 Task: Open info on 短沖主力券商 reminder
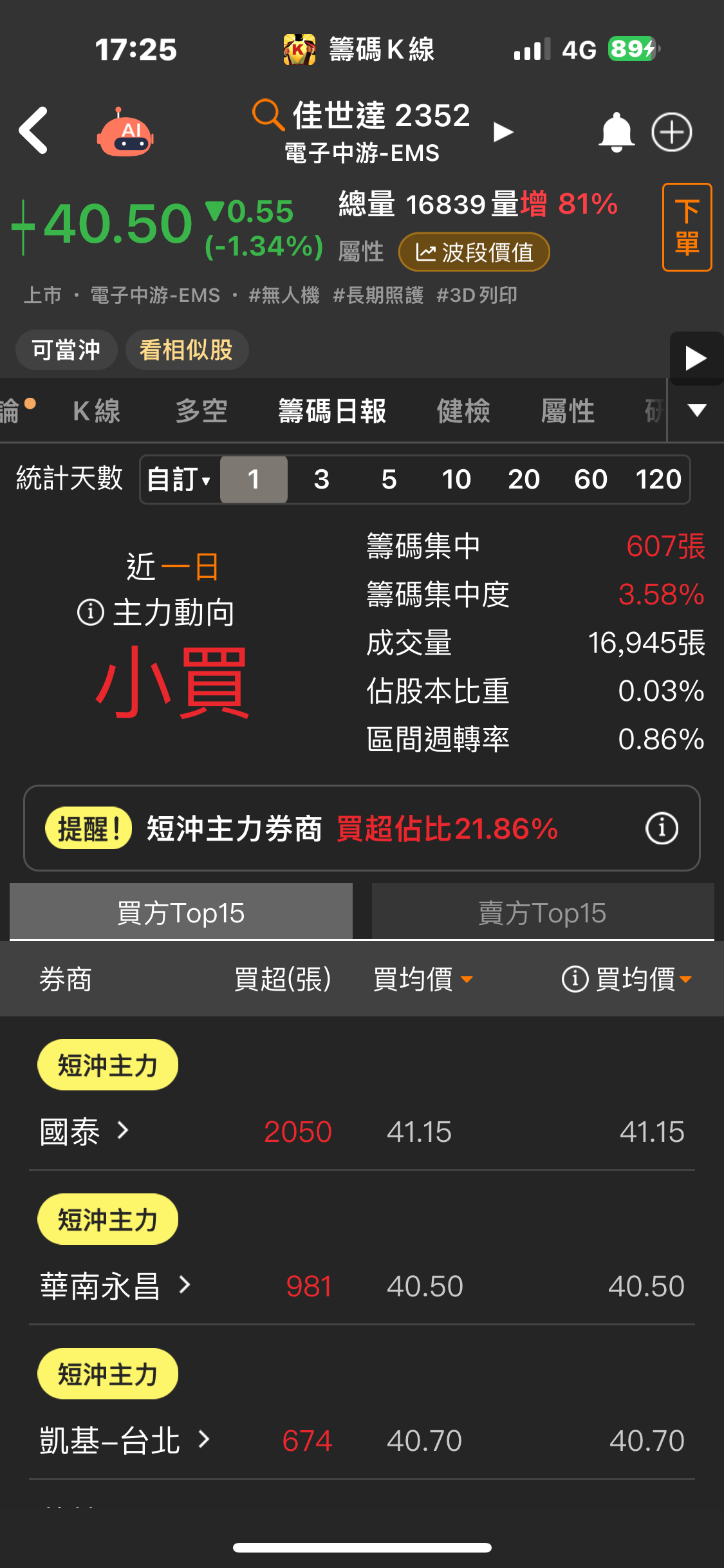(x=662, y=828)
